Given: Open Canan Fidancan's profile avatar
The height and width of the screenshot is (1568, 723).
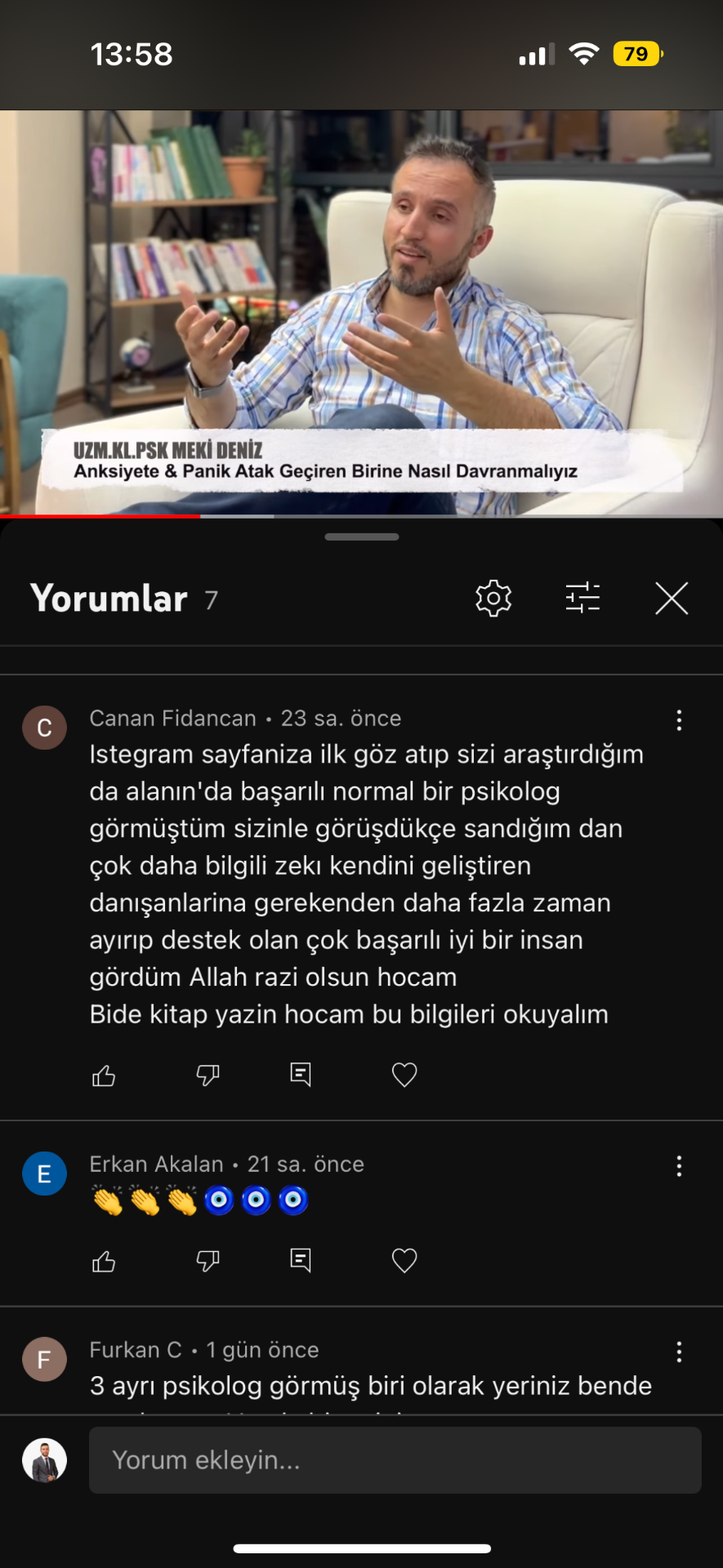Looking at the screenshot, I should 44,728.
